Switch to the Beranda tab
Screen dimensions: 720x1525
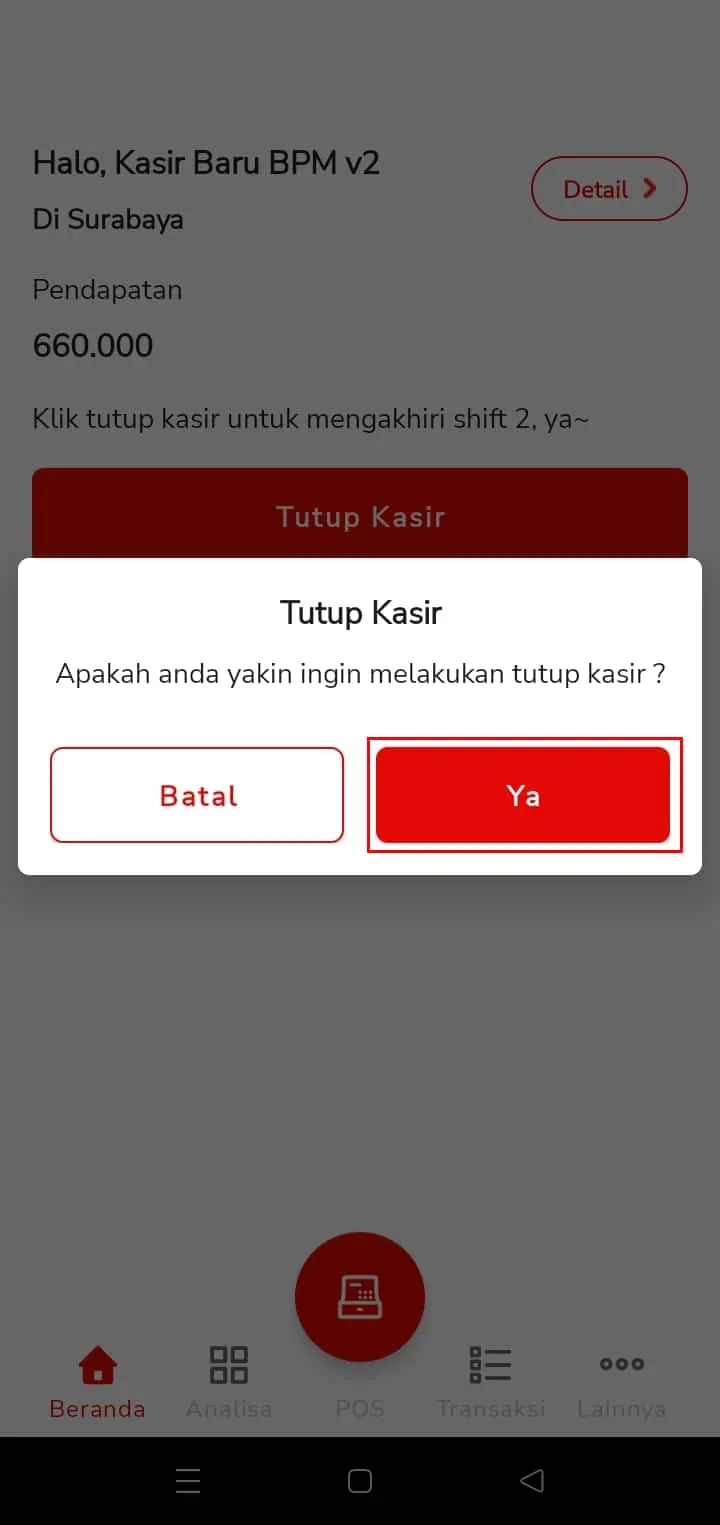[98, 1383]
